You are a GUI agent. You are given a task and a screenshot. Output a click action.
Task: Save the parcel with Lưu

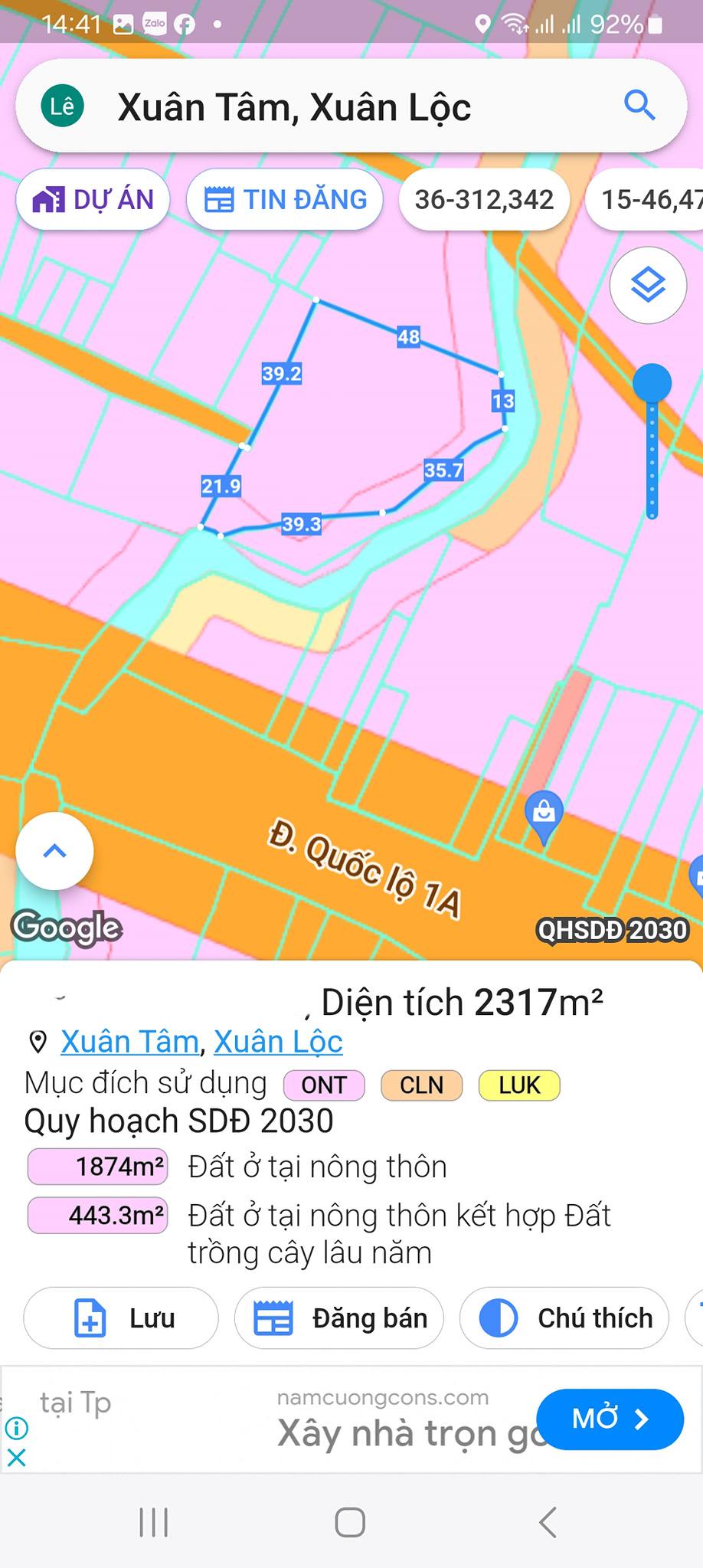point(121,1318)
